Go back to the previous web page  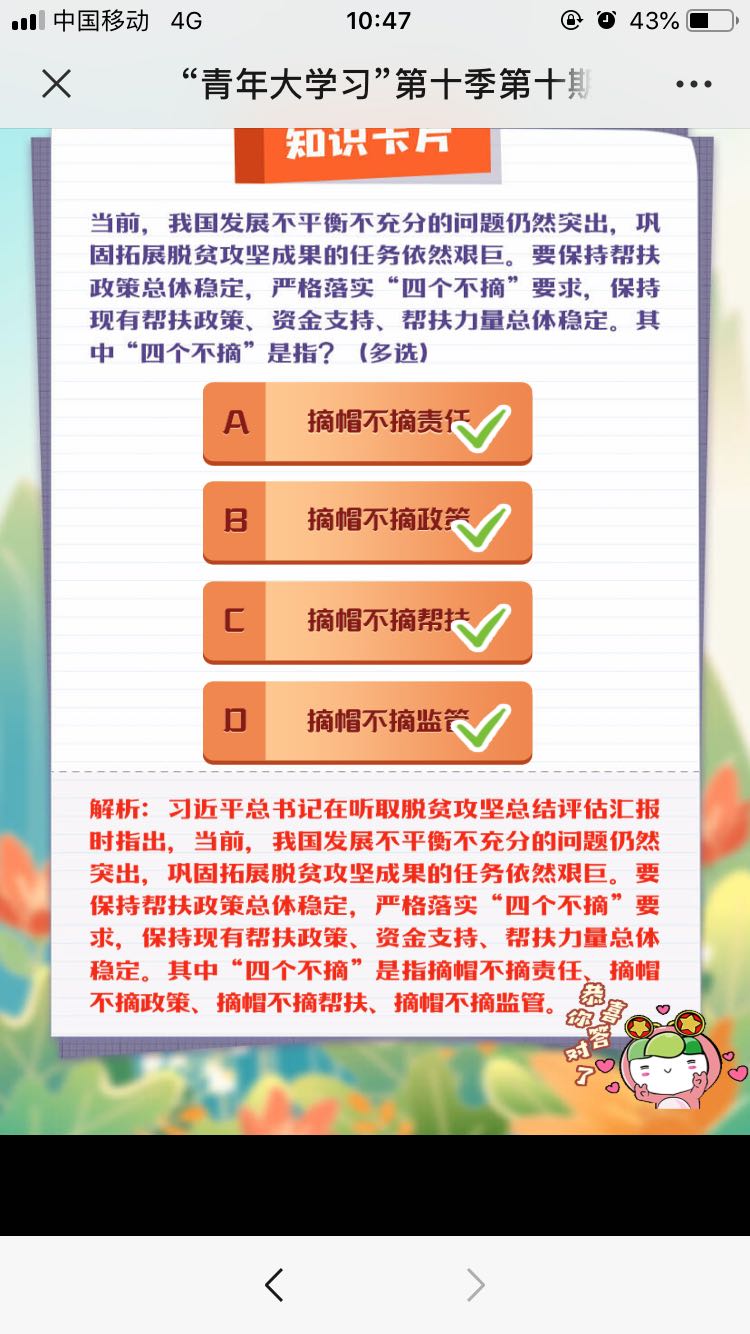tap(274, 1285)
